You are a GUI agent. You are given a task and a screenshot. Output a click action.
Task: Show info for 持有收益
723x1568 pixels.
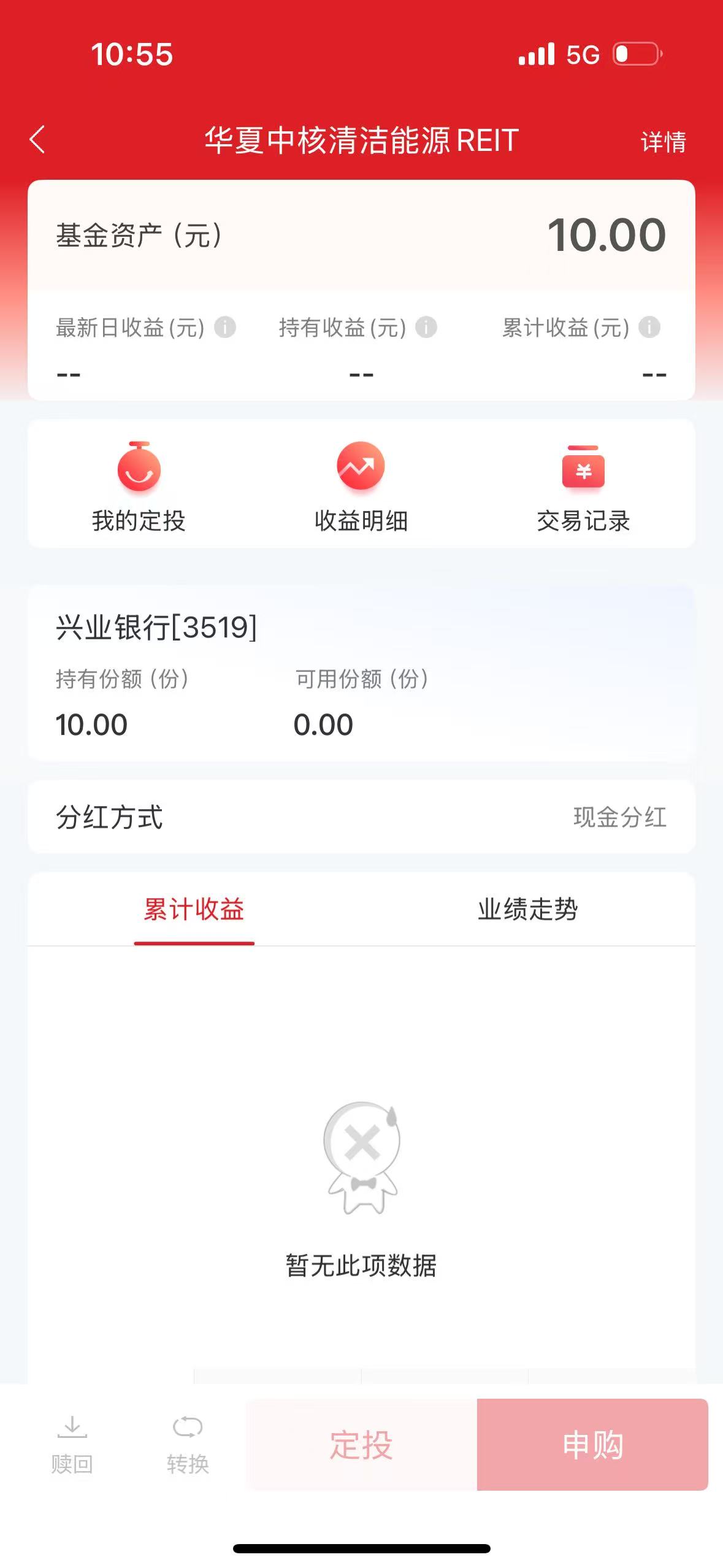click(426, 327)
